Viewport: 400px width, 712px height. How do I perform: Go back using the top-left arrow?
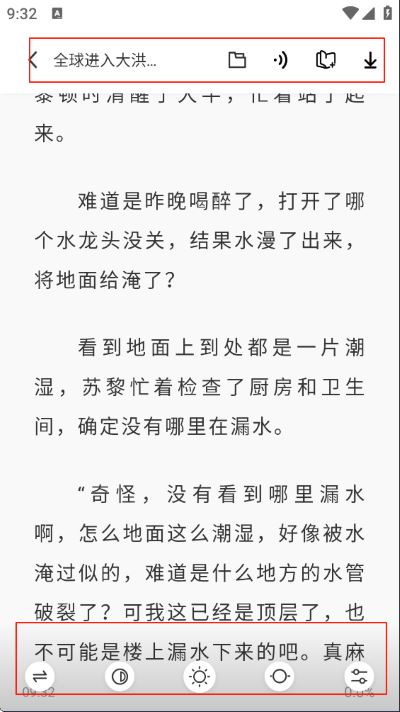click(x=33, y=60)
